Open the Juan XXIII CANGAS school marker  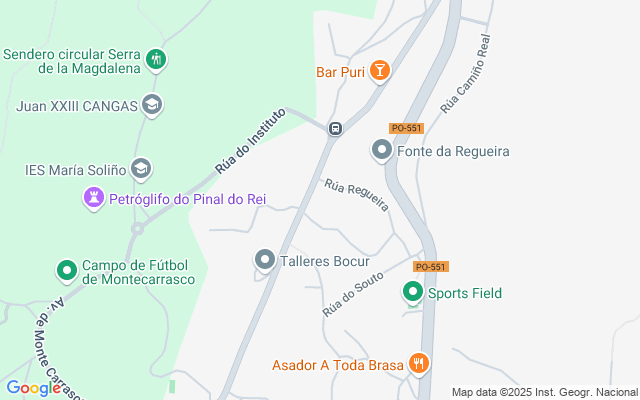click(151, 104)
